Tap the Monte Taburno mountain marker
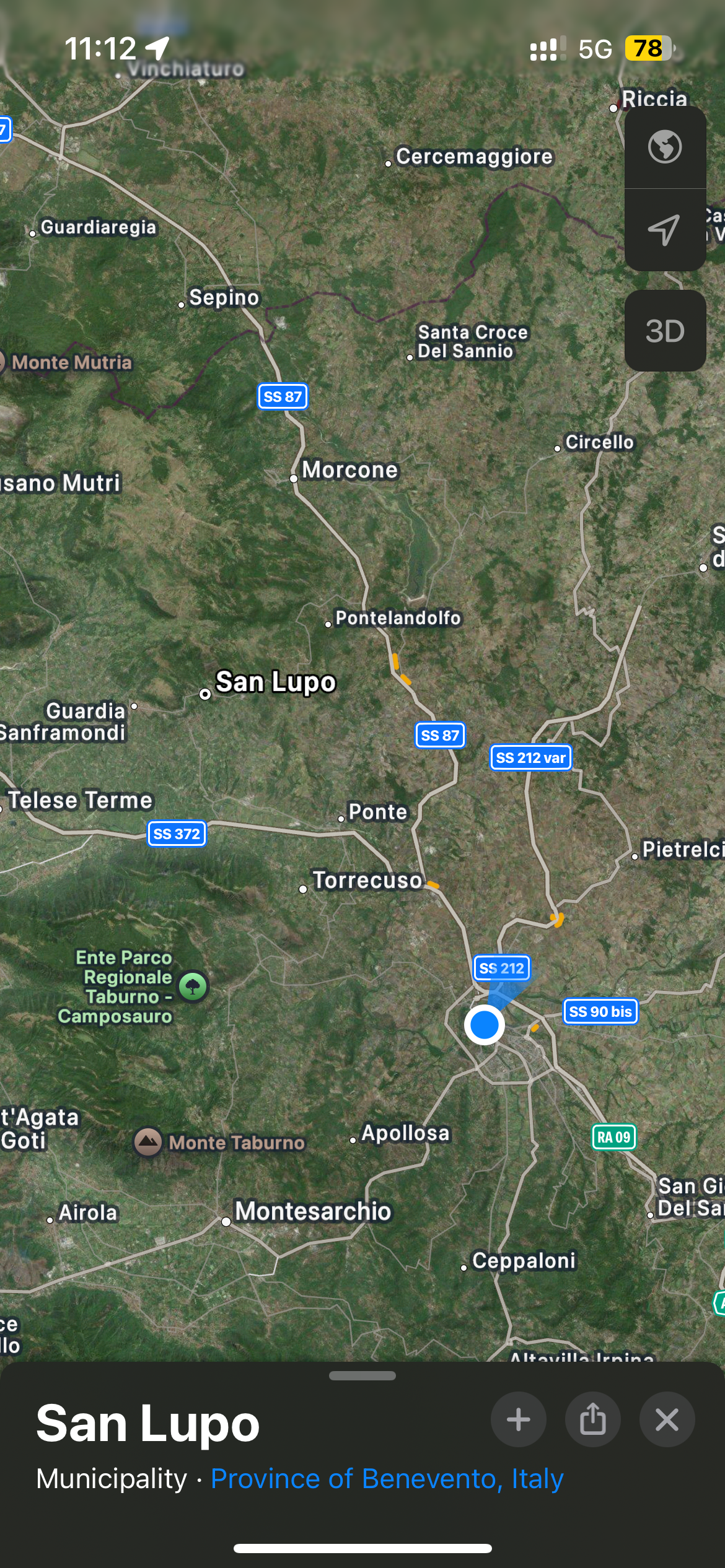This screenshot has height=1568, width=725. tap(148, 1141)
